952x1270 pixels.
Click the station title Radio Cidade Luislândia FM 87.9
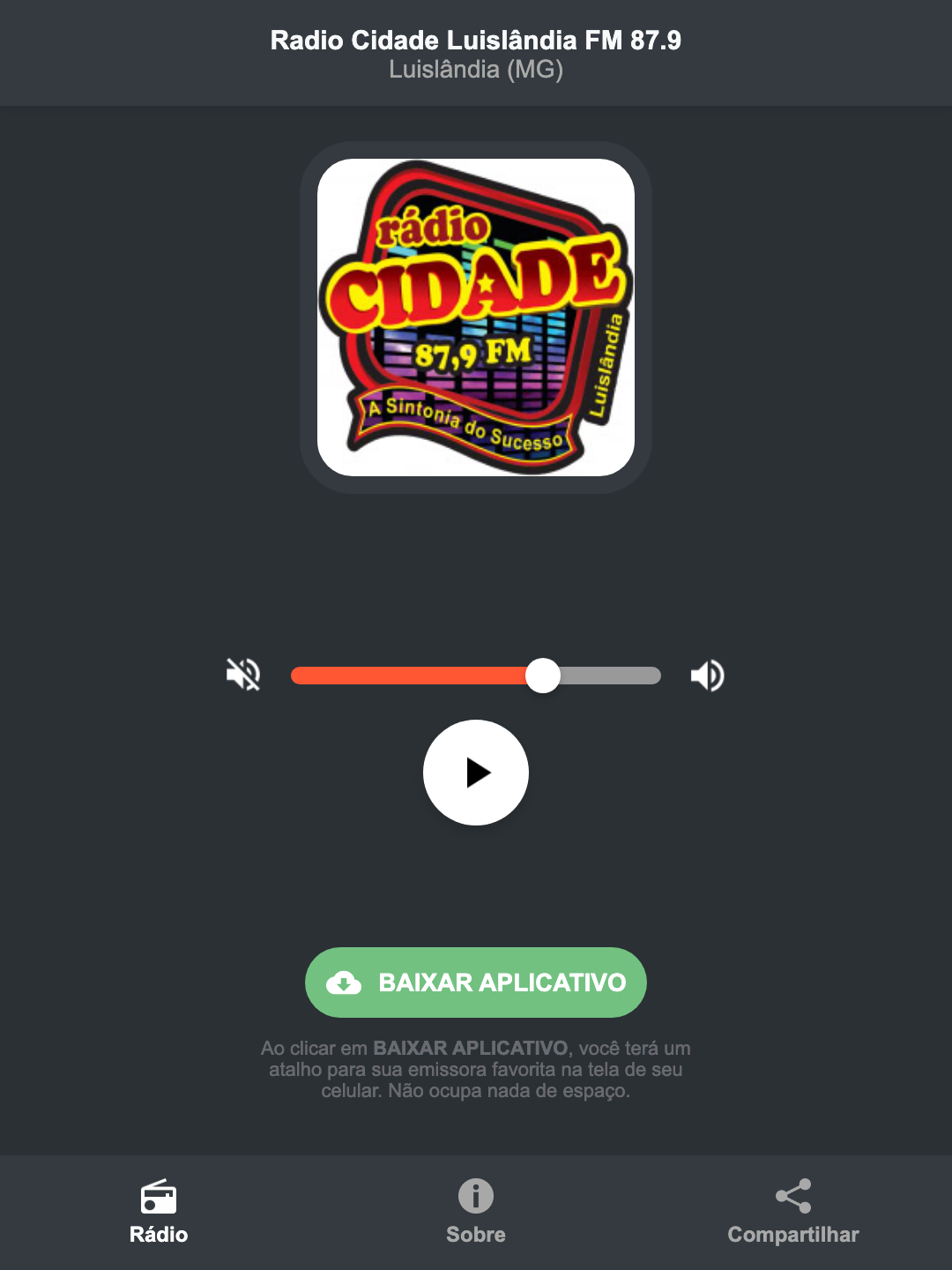coord(475,40)
